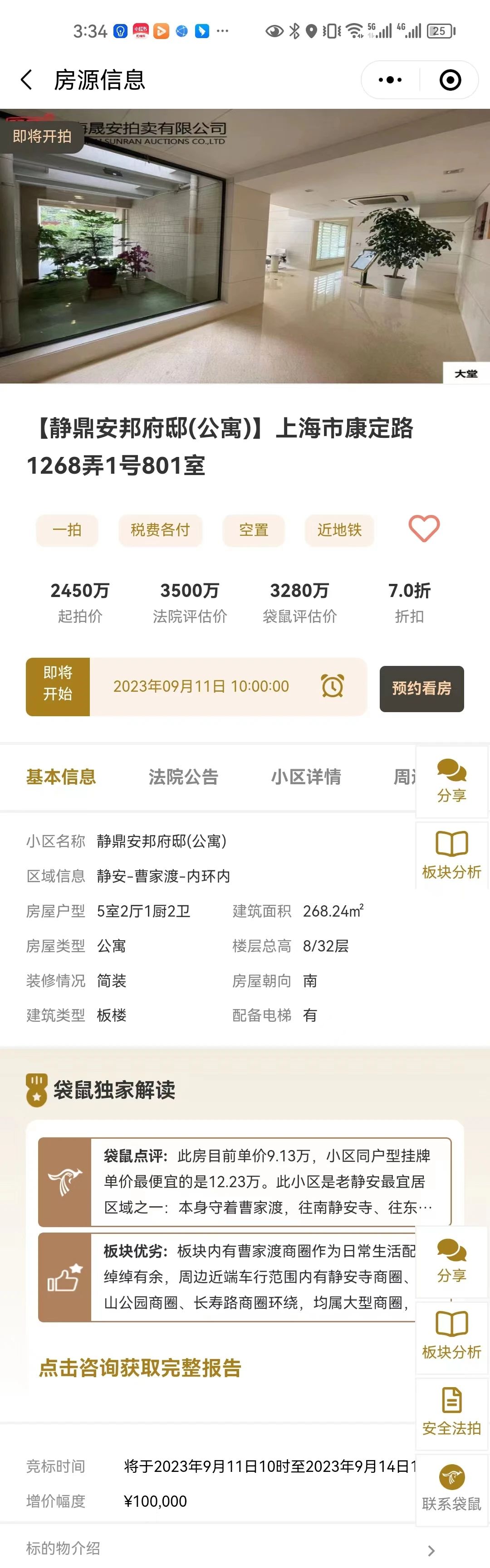Close the mini program via the circle icon
490x1568 pixels.
point(450,80)
